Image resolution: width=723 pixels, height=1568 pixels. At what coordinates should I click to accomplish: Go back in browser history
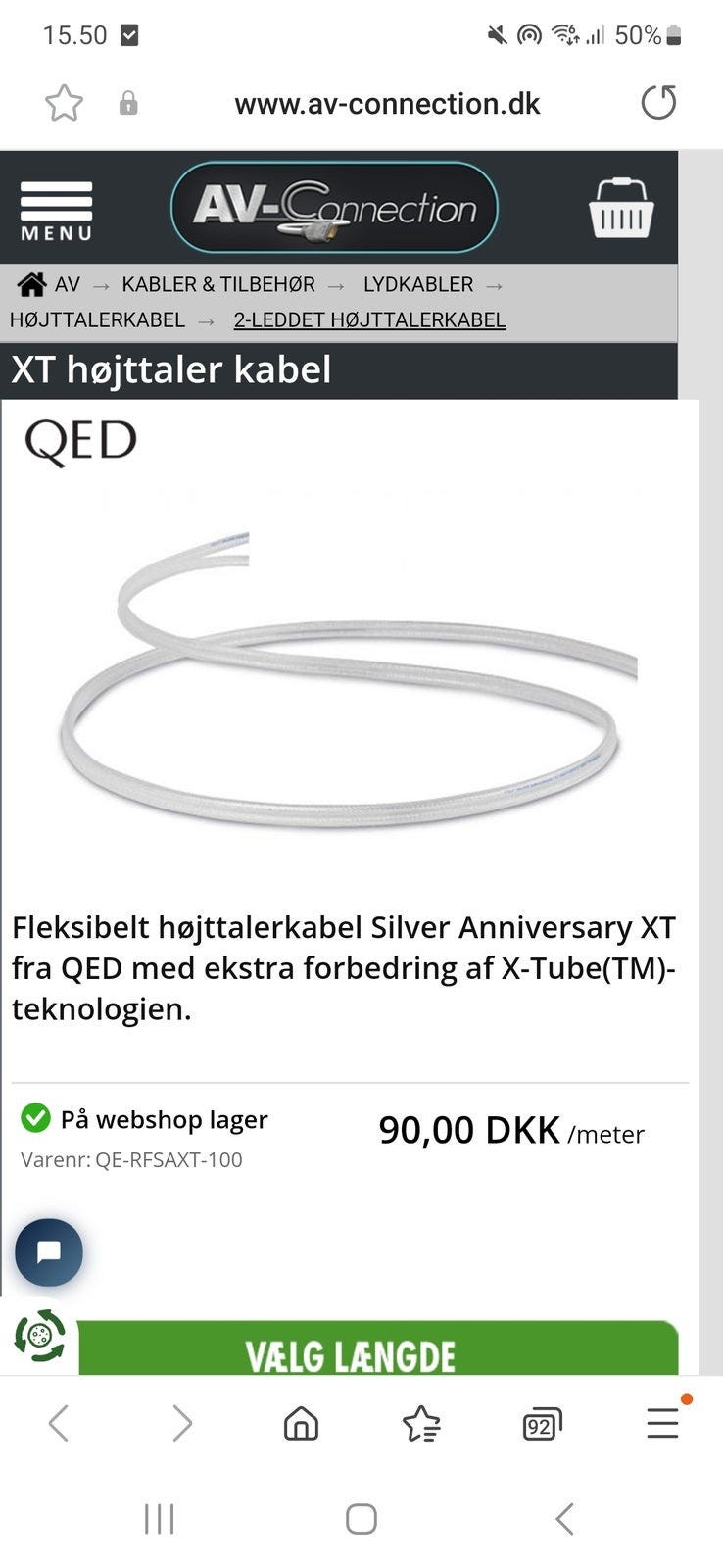pos(59,1423)
